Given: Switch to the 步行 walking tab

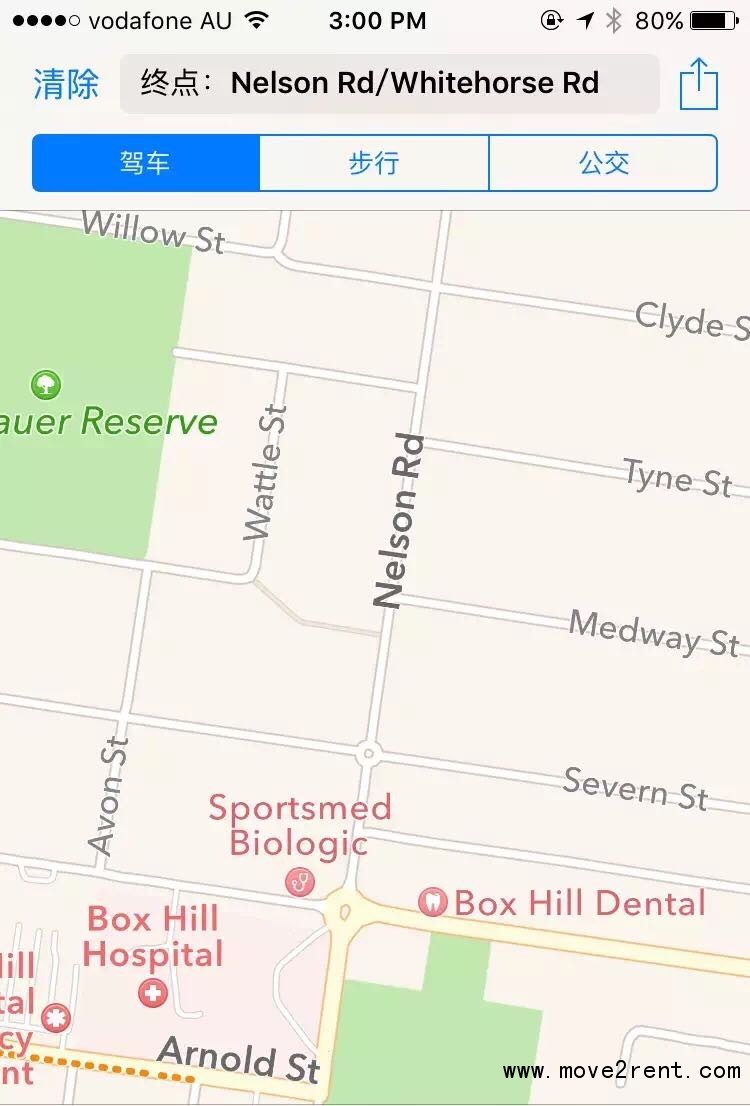Looking at the screenshot, I should click(x=374, y=163).
